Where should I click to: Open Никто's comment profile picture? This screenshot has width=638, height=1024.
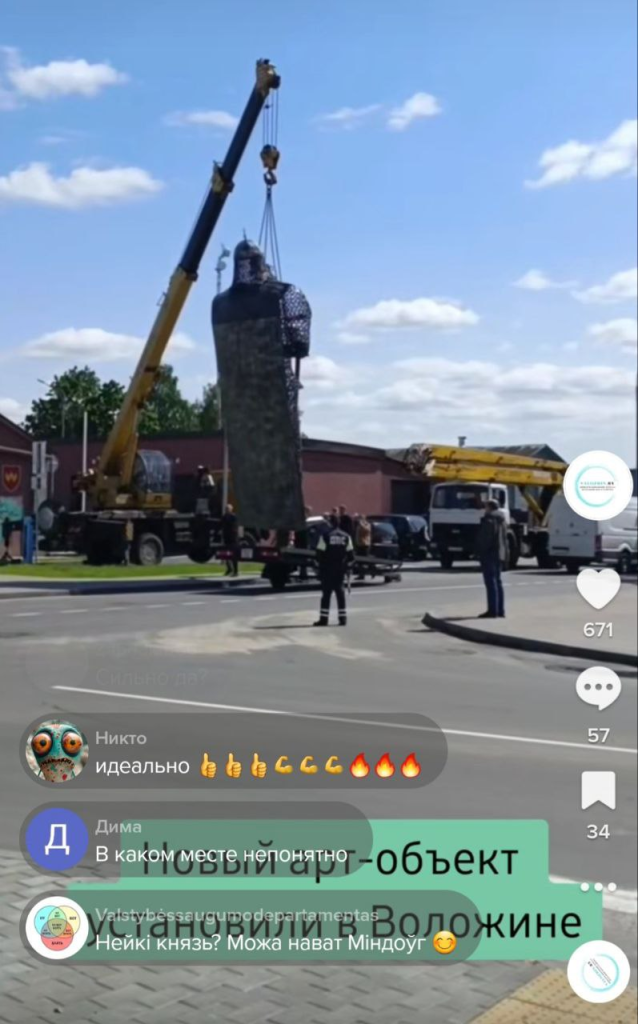coord(56,751)
